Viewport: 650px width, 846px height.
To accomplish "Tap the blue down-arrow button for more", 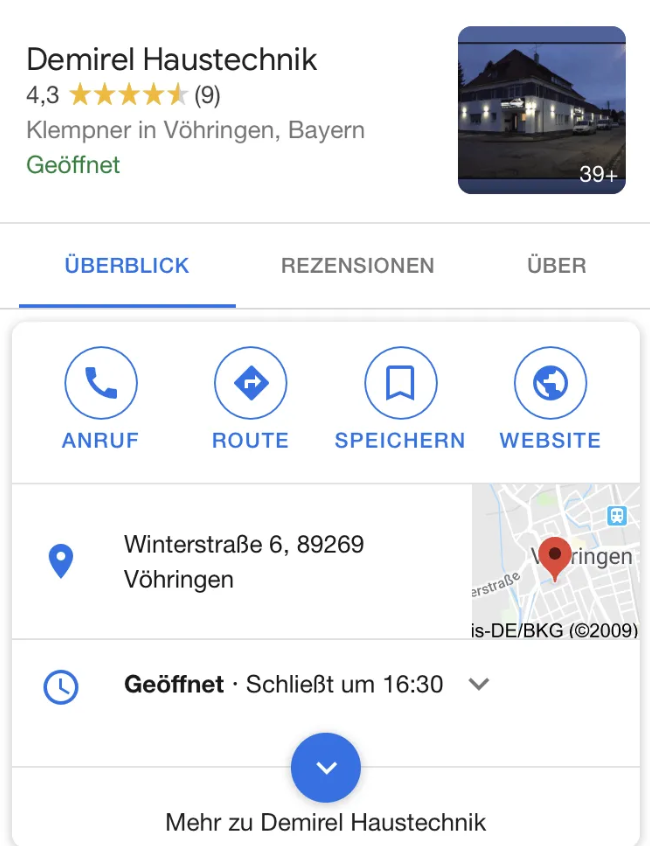I will (x=325, y=767).
